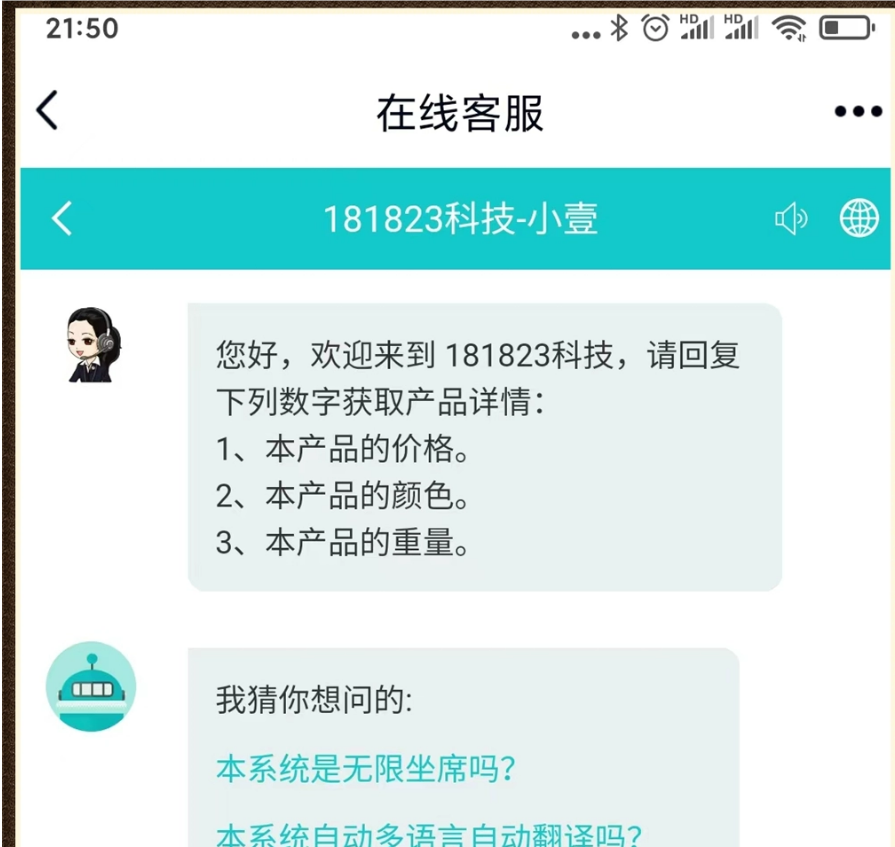Viewport: 895px width, 847px height.
Task: Open the language globe icon
Action: [x=858, y=218]
